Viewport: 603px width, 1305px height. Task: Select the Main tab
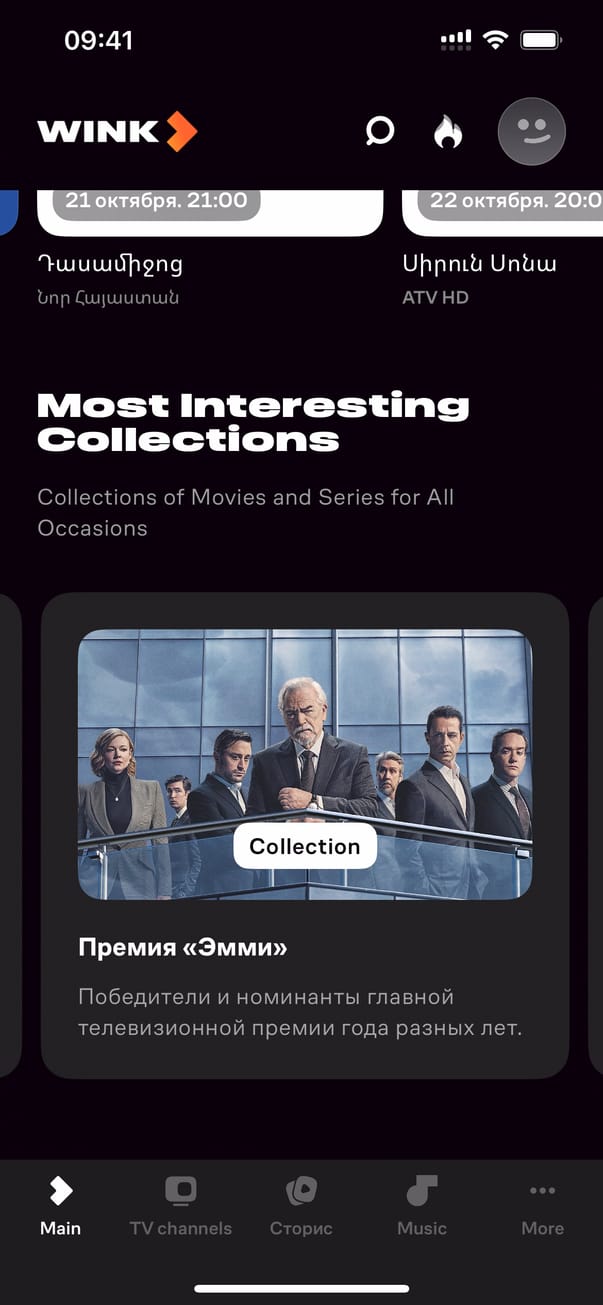click(x=61, y=1206)
